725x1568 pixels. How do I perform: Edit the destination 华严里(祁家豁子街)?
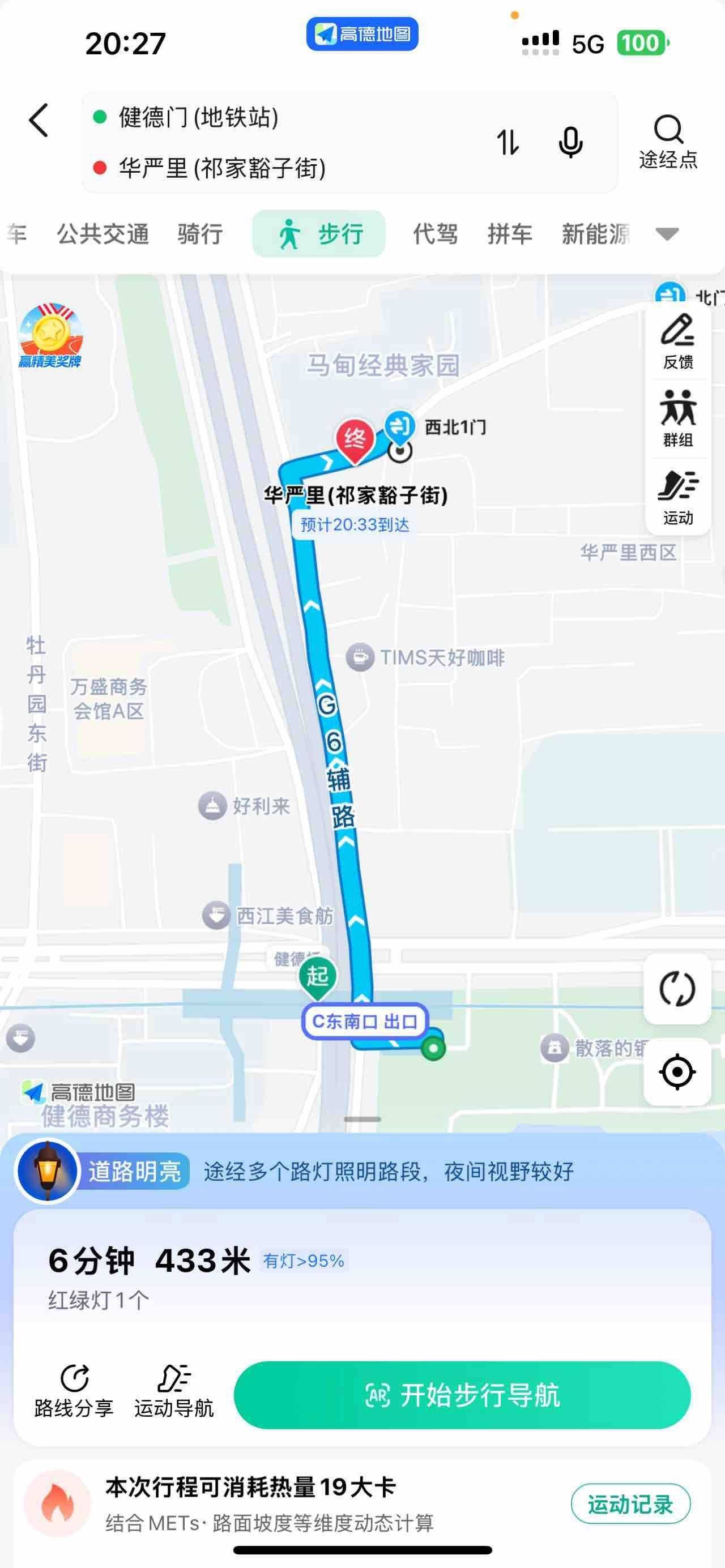(x=221, y=168)
